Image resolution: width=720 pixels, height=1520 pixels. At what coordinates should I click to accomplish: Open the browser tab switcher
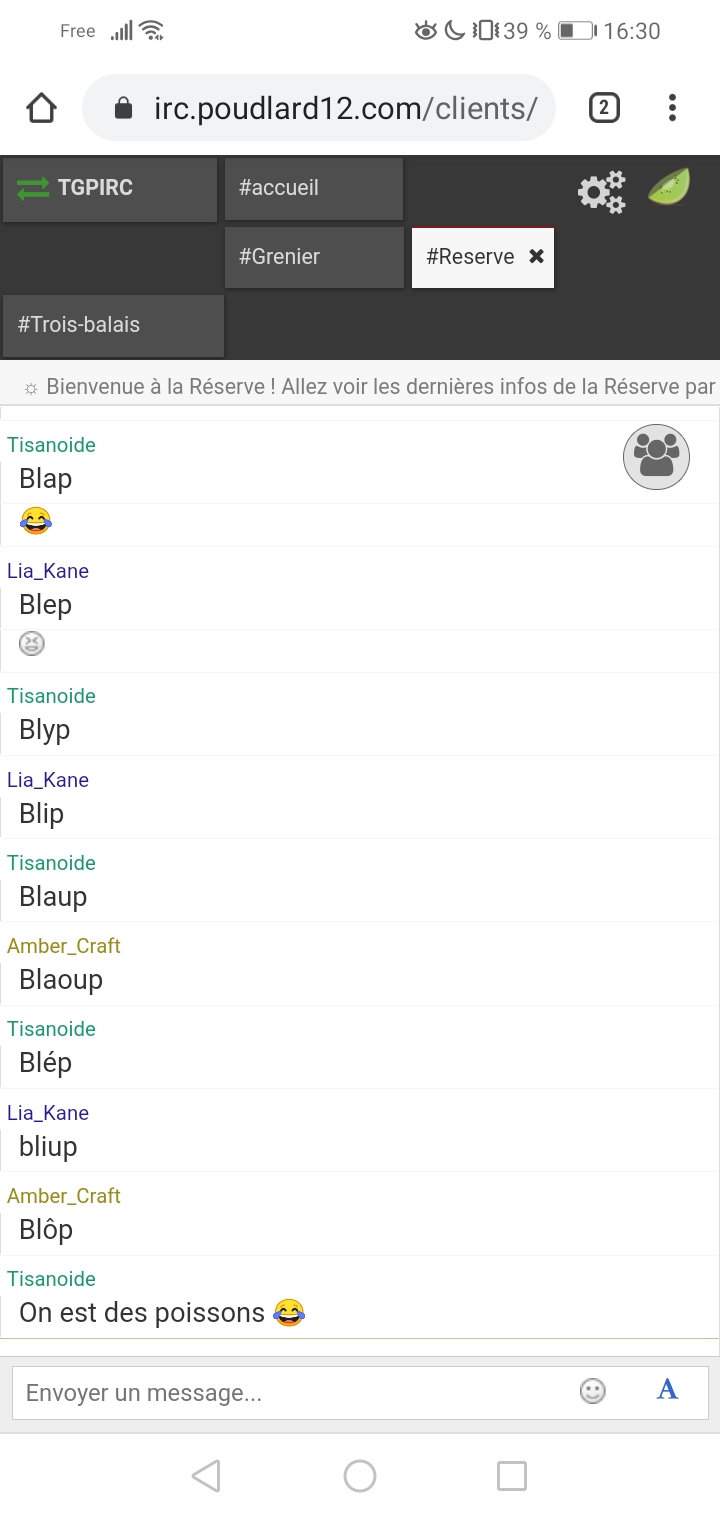(x=603, y=108)
